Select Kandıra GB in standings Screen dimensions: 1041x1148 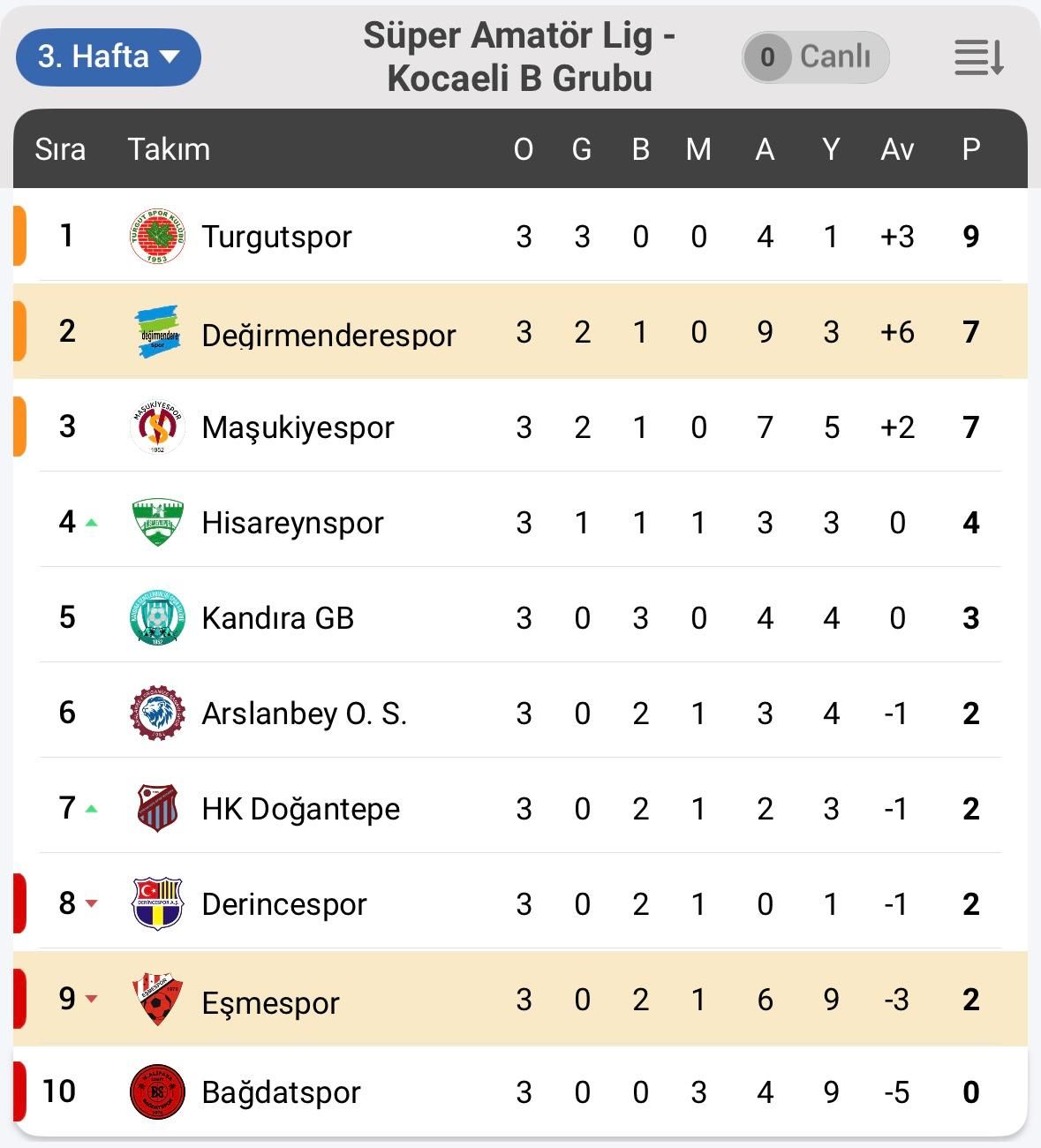coord(277,618)
